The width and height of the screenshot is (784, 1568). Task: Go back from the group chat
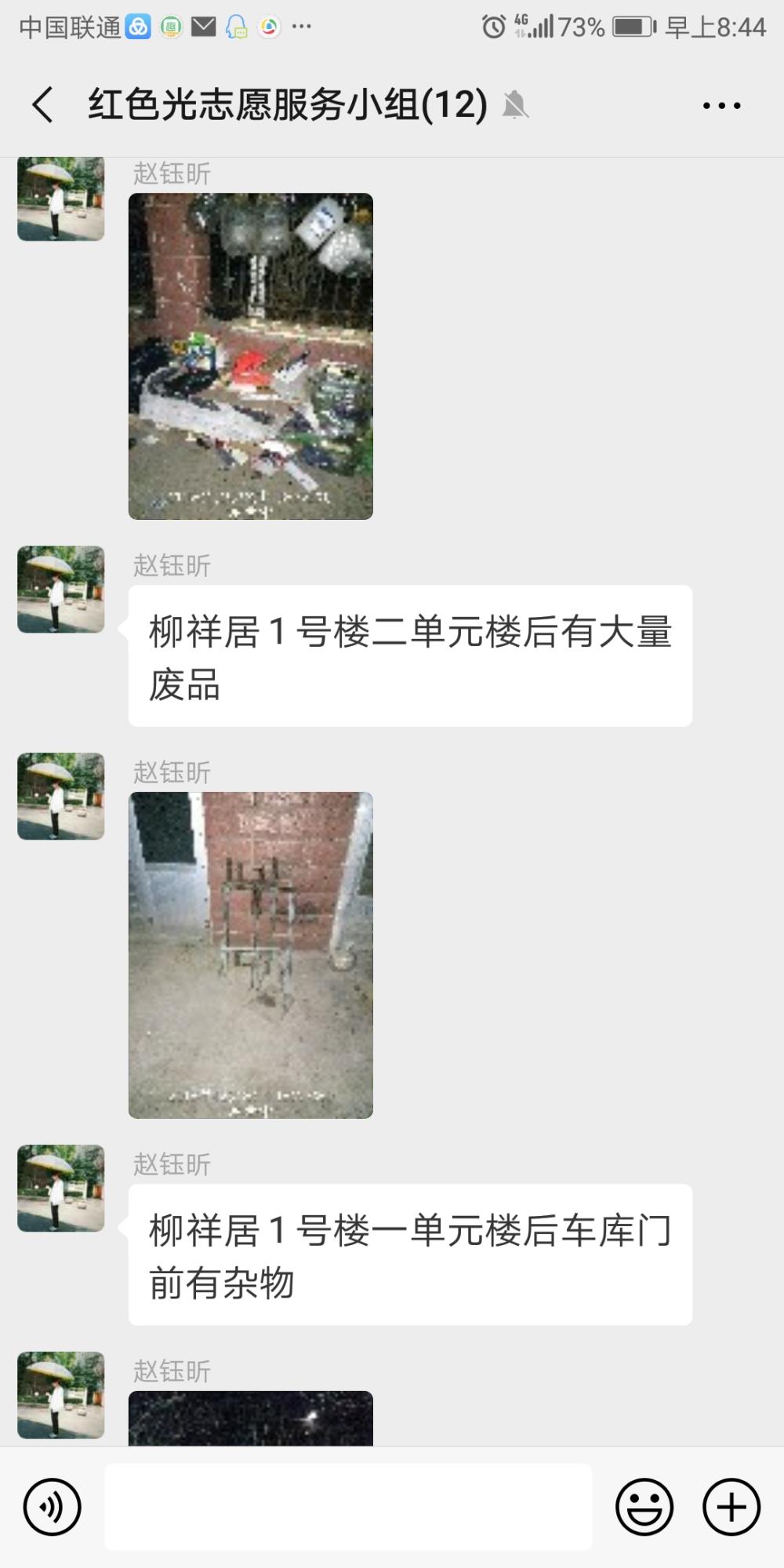click(x=43, y=105)
